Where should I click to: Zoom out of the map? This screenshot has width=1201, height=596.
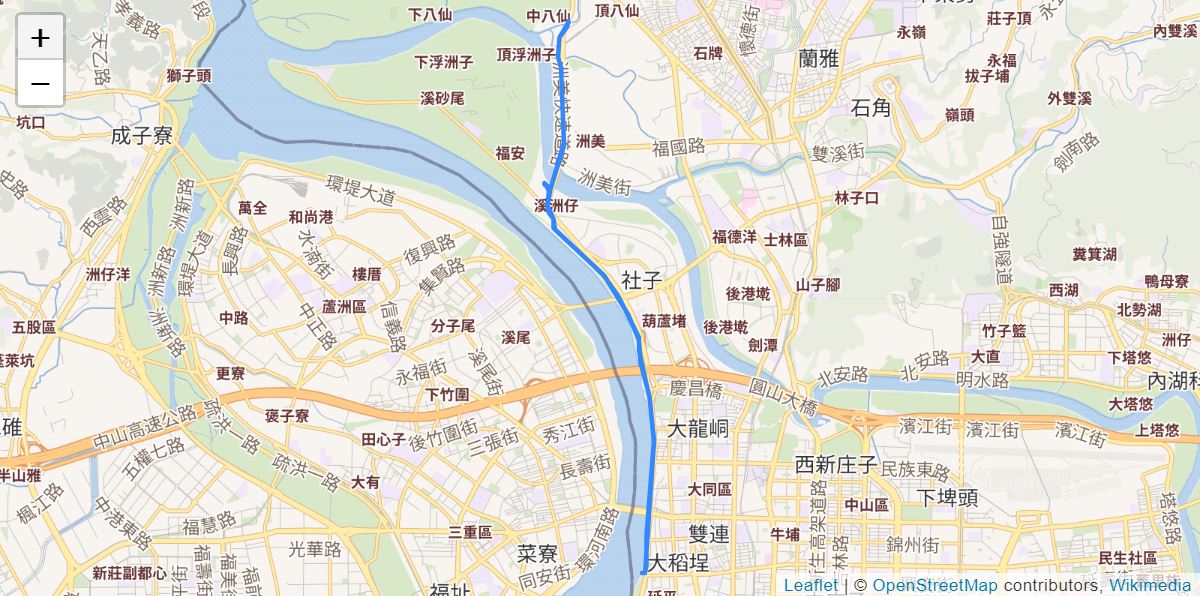point(40,83)
